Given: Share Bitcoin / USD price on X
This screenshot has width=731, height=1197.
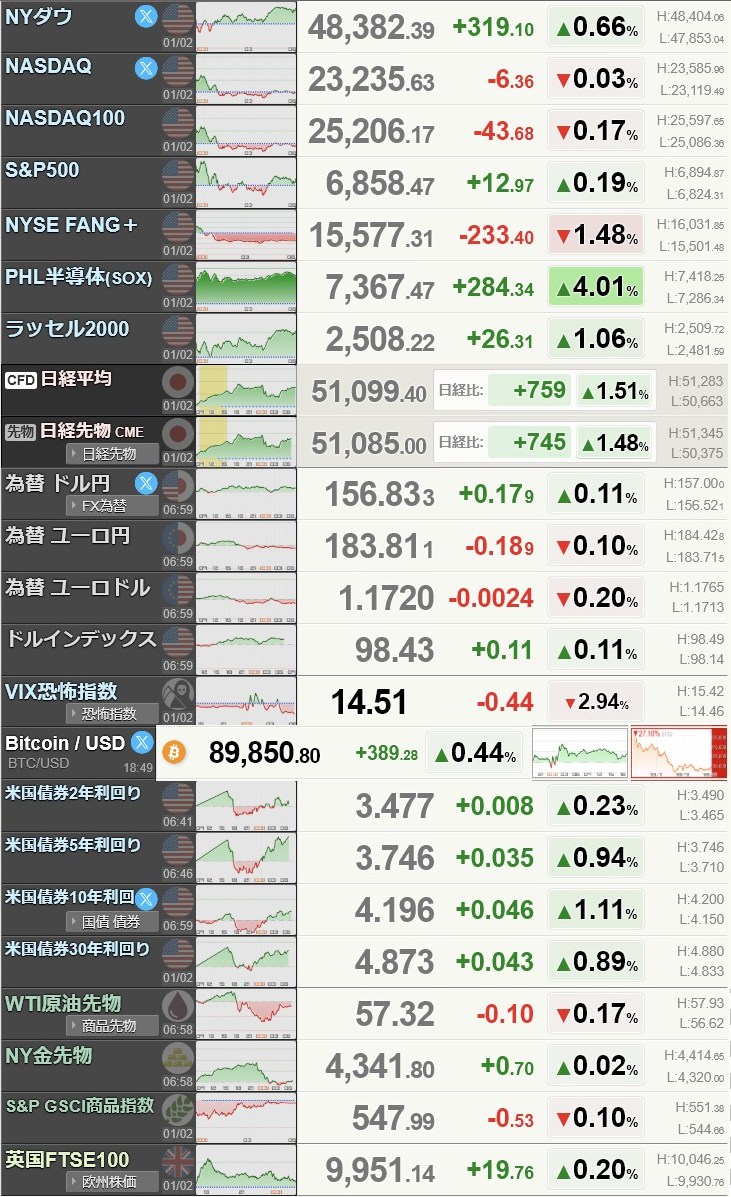Looking at the screenshot, I should (142, 743).
